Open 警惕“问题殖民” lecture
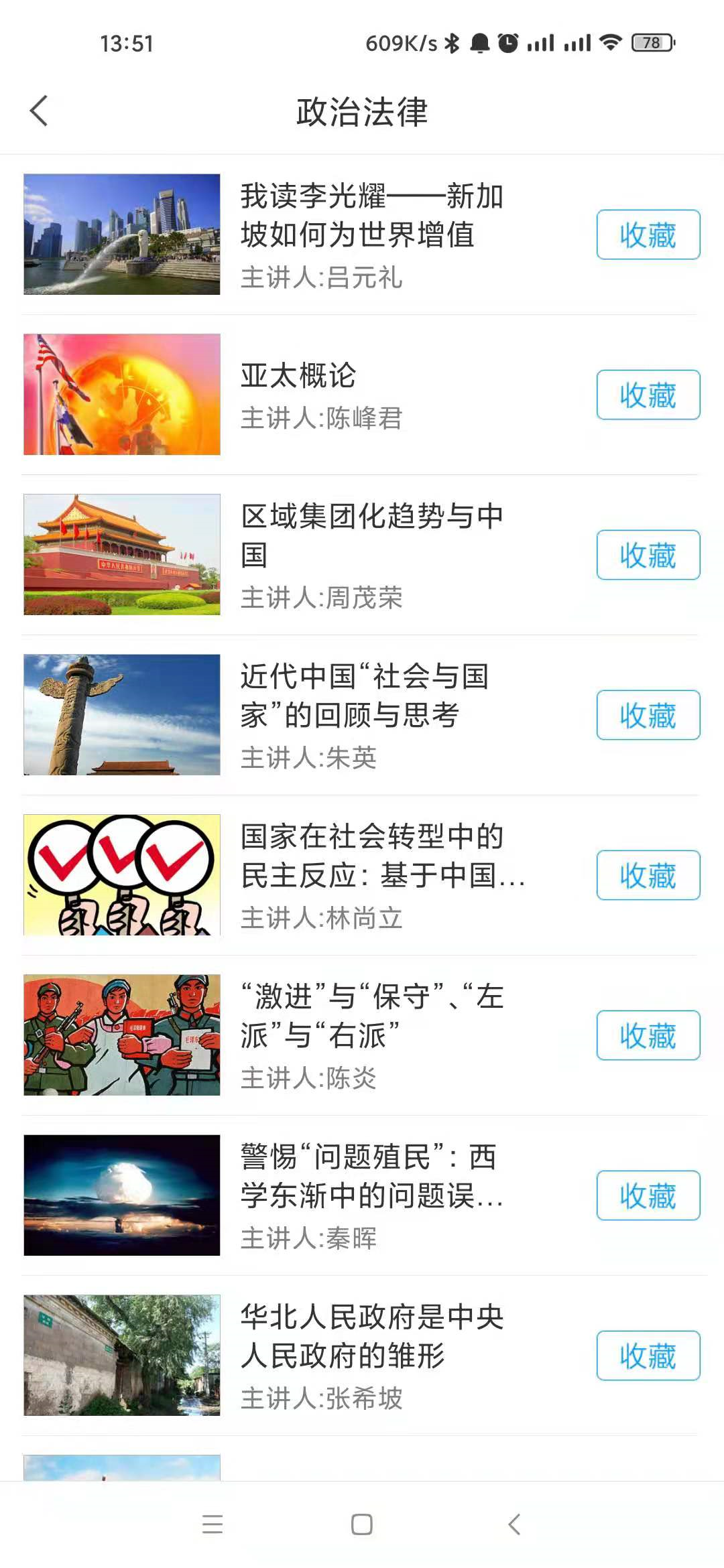Screen dimensions: 724x1568 click(371, 1176)
